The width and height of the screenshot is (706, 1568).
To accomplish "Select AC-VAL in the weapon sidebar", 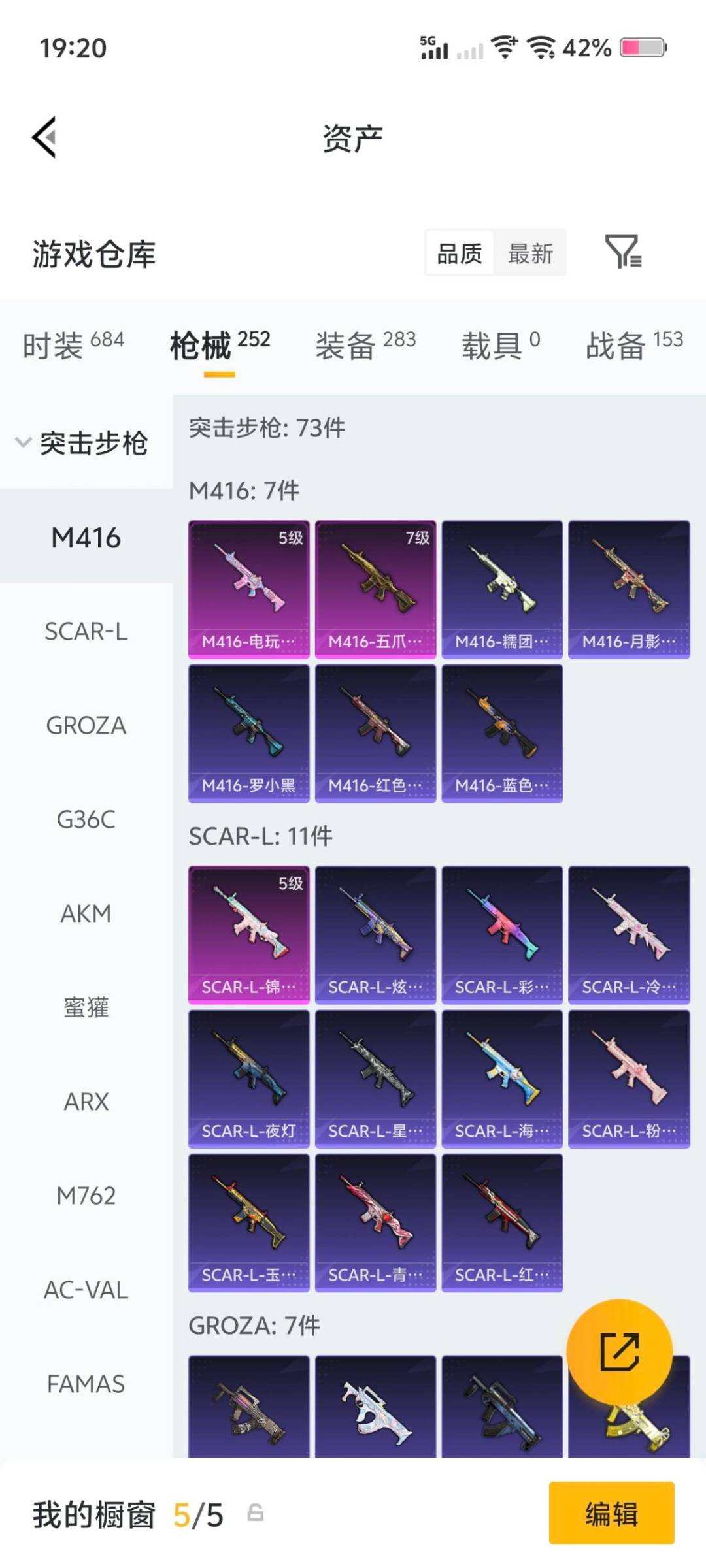I will [86, 1289].
